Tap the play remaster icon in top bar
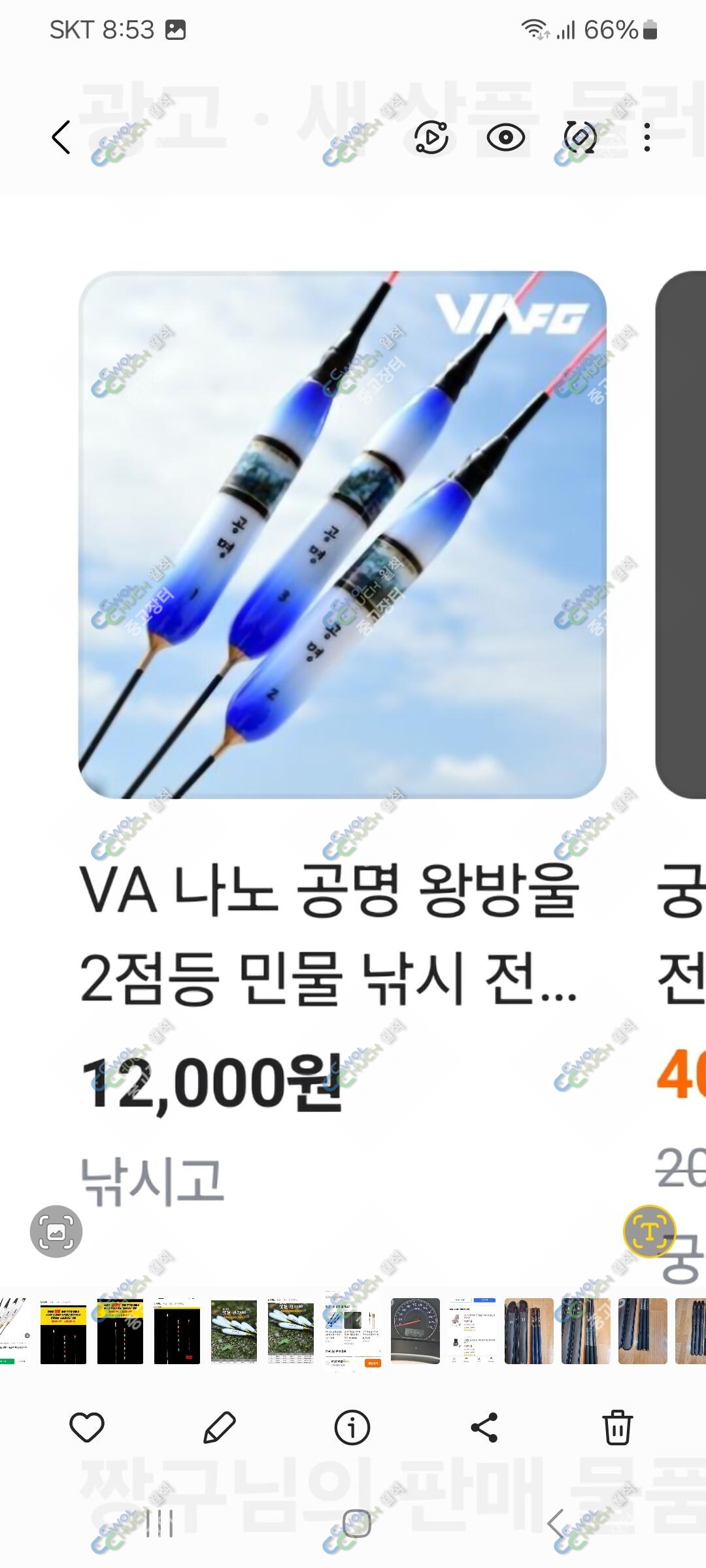706x1568 pixels. (431, 138)
